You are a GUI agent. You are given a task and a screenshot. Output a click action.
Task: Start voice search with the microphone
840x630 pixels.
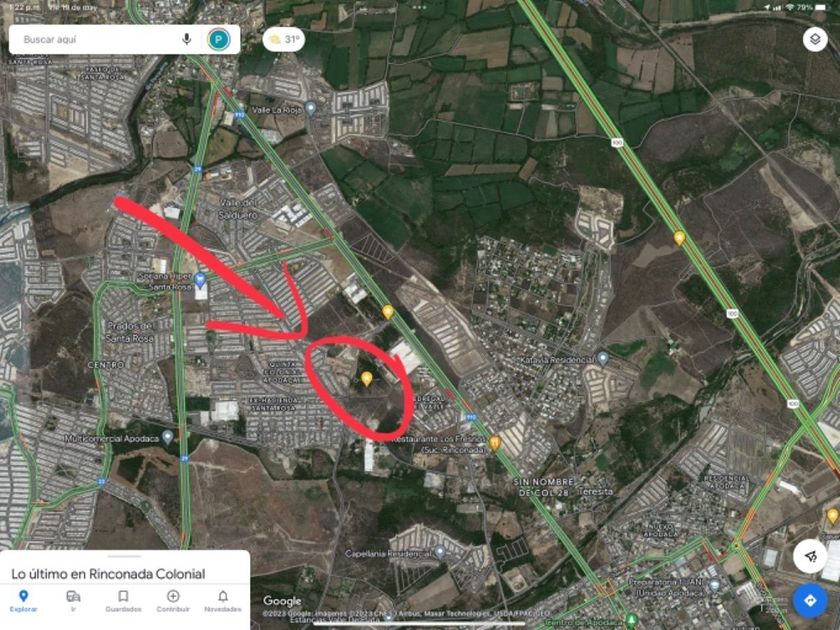186,39
